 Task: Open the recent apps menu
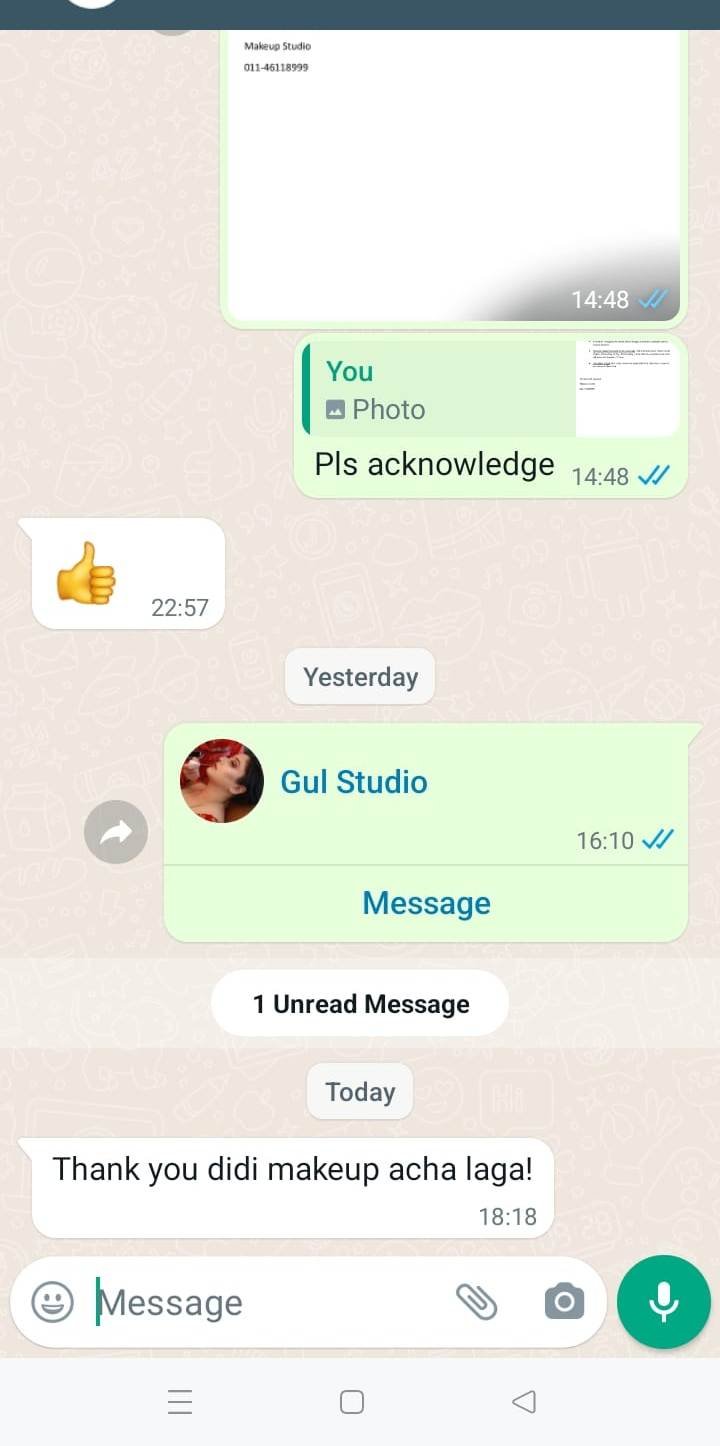coord(180,1402)
